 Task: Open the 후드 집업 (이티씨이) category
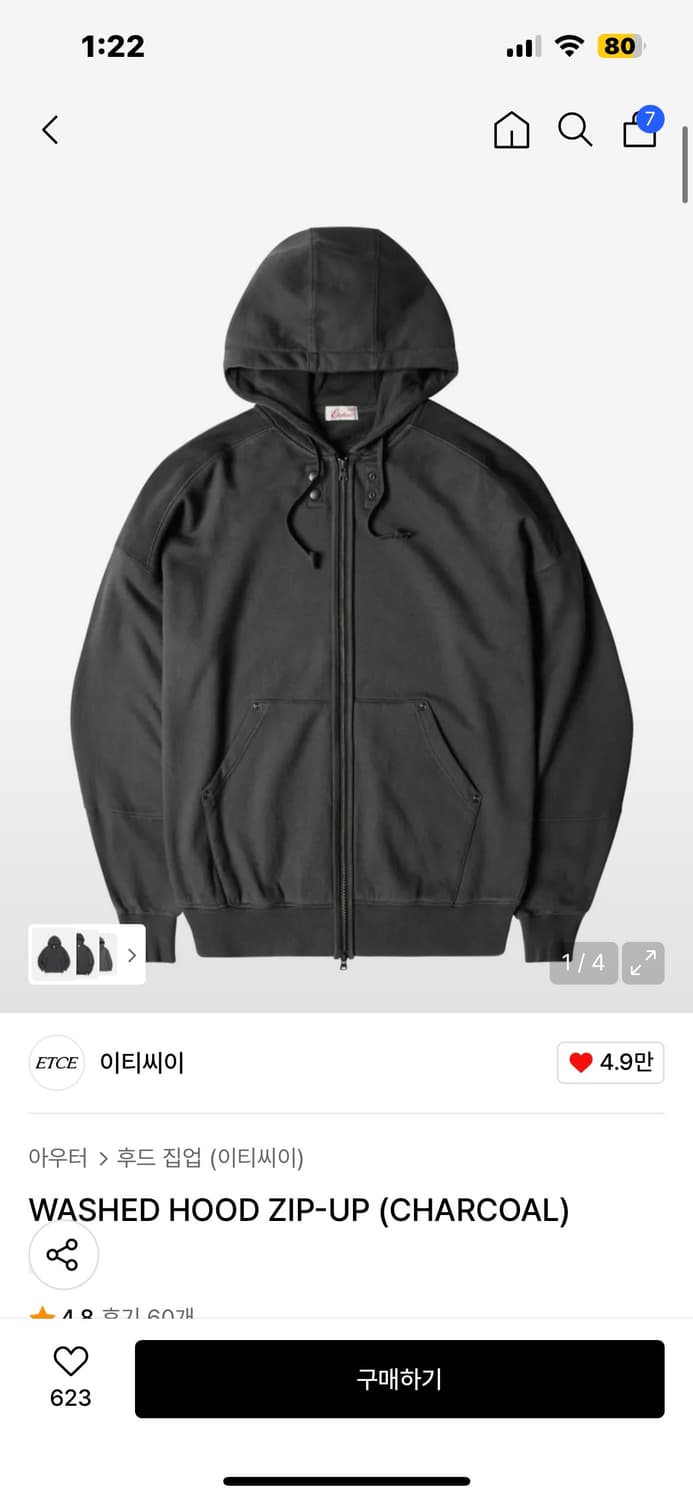[210, 1158]
